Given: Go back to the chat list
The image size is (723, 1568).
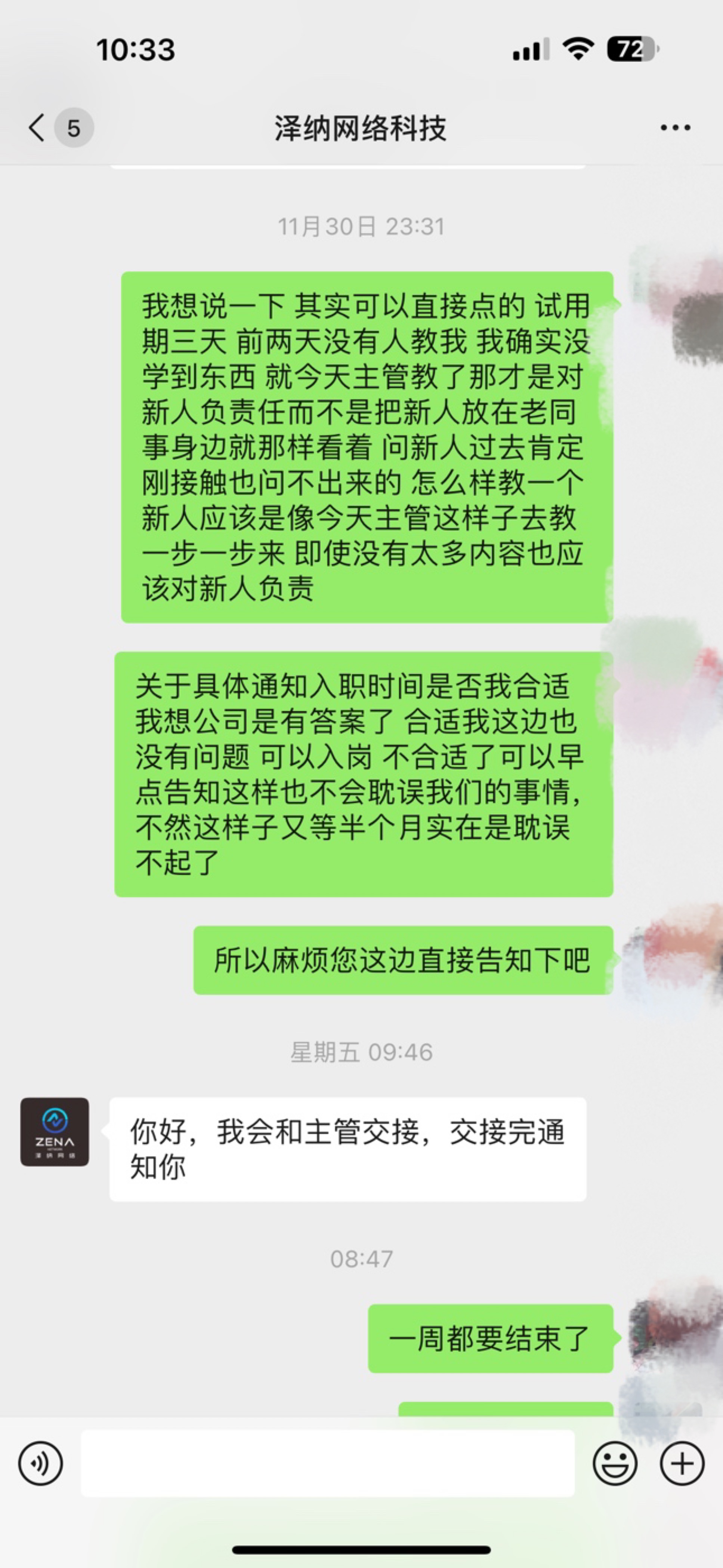Looking at the screenshot, I should pyautogui.click(x=38, y=128).
